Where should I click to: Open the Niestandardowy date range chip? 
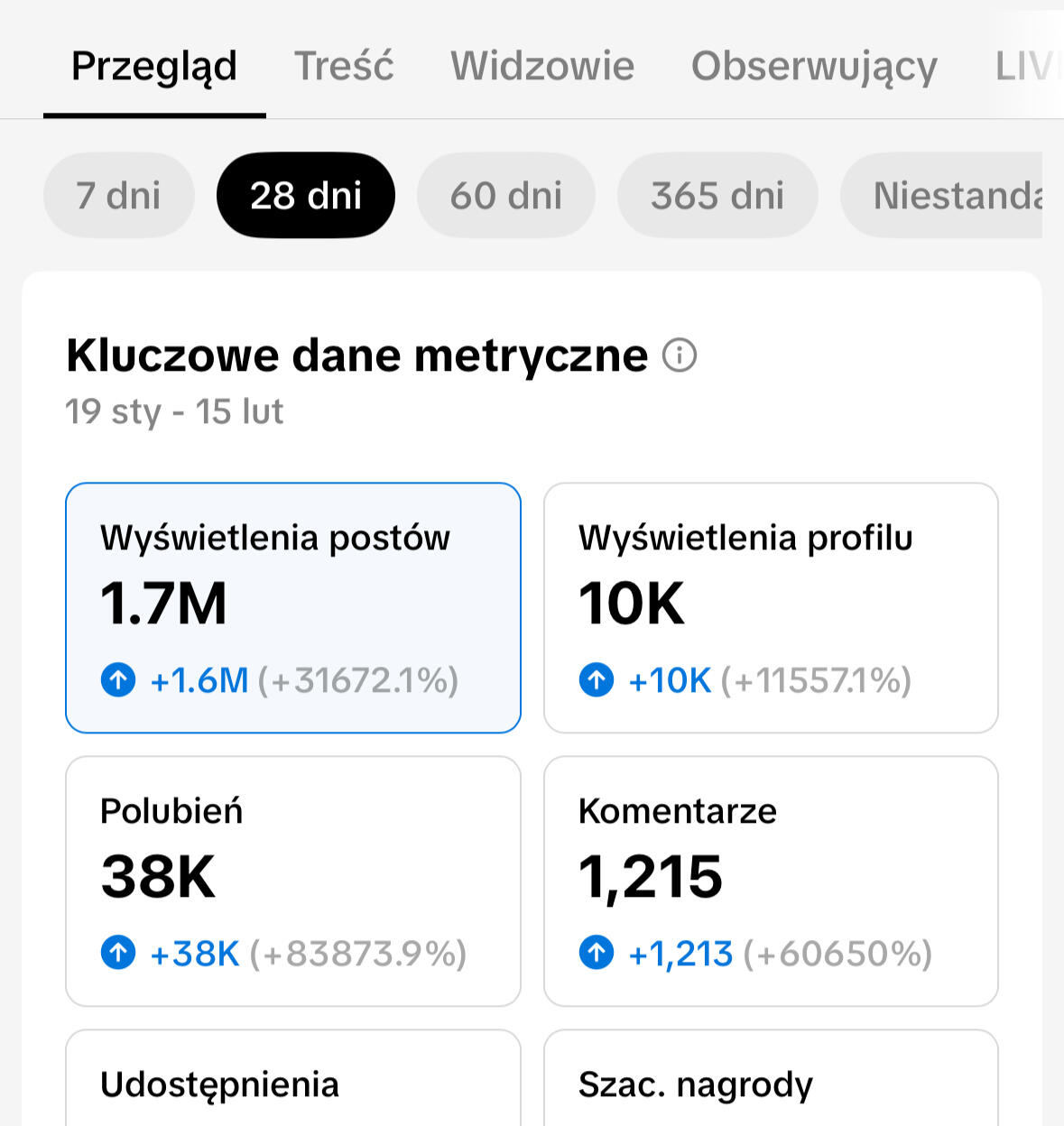[x=948, y=195]
